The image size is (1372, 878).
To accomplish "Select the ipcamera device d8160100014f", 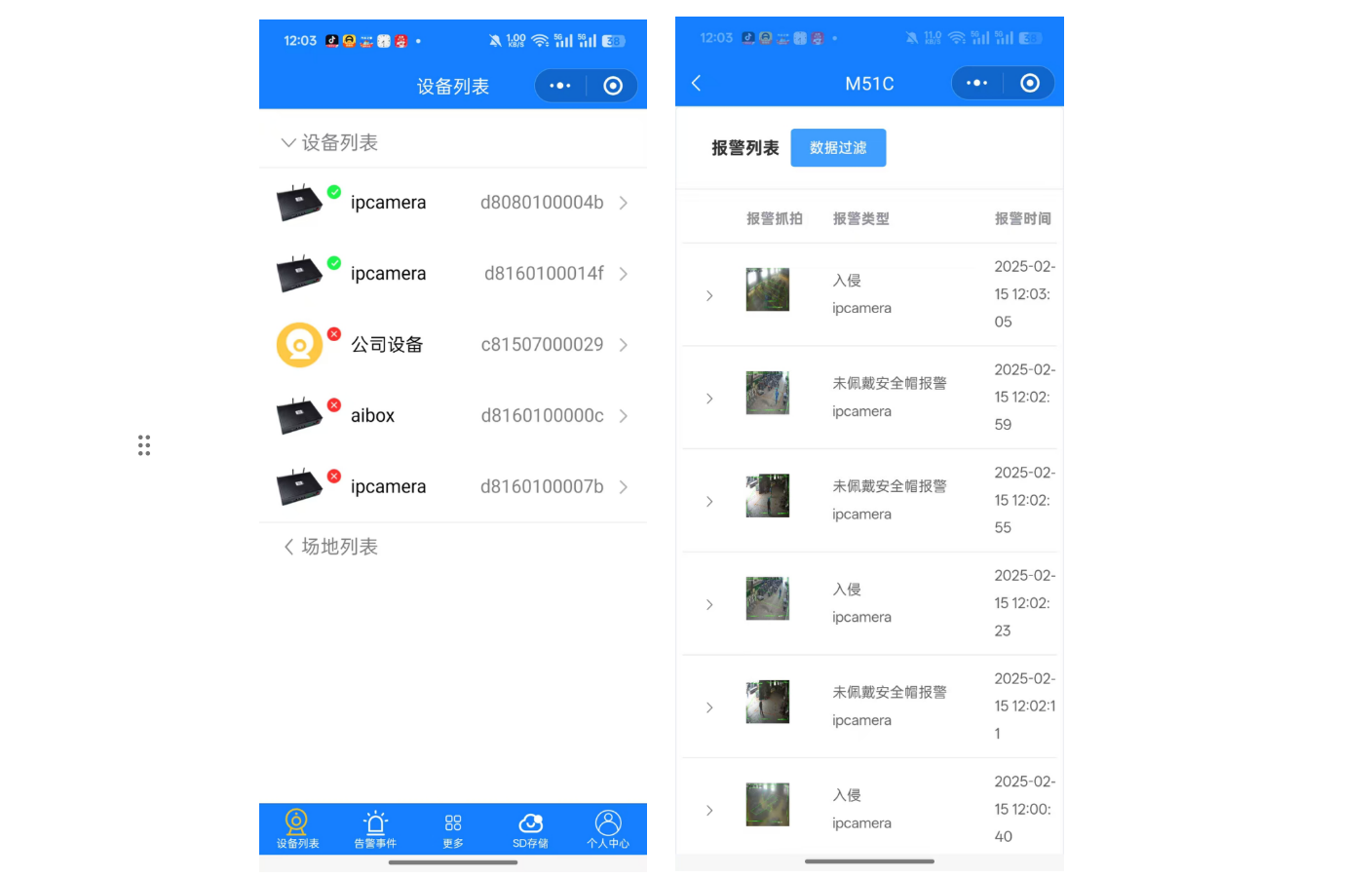I will click(453, 274).
